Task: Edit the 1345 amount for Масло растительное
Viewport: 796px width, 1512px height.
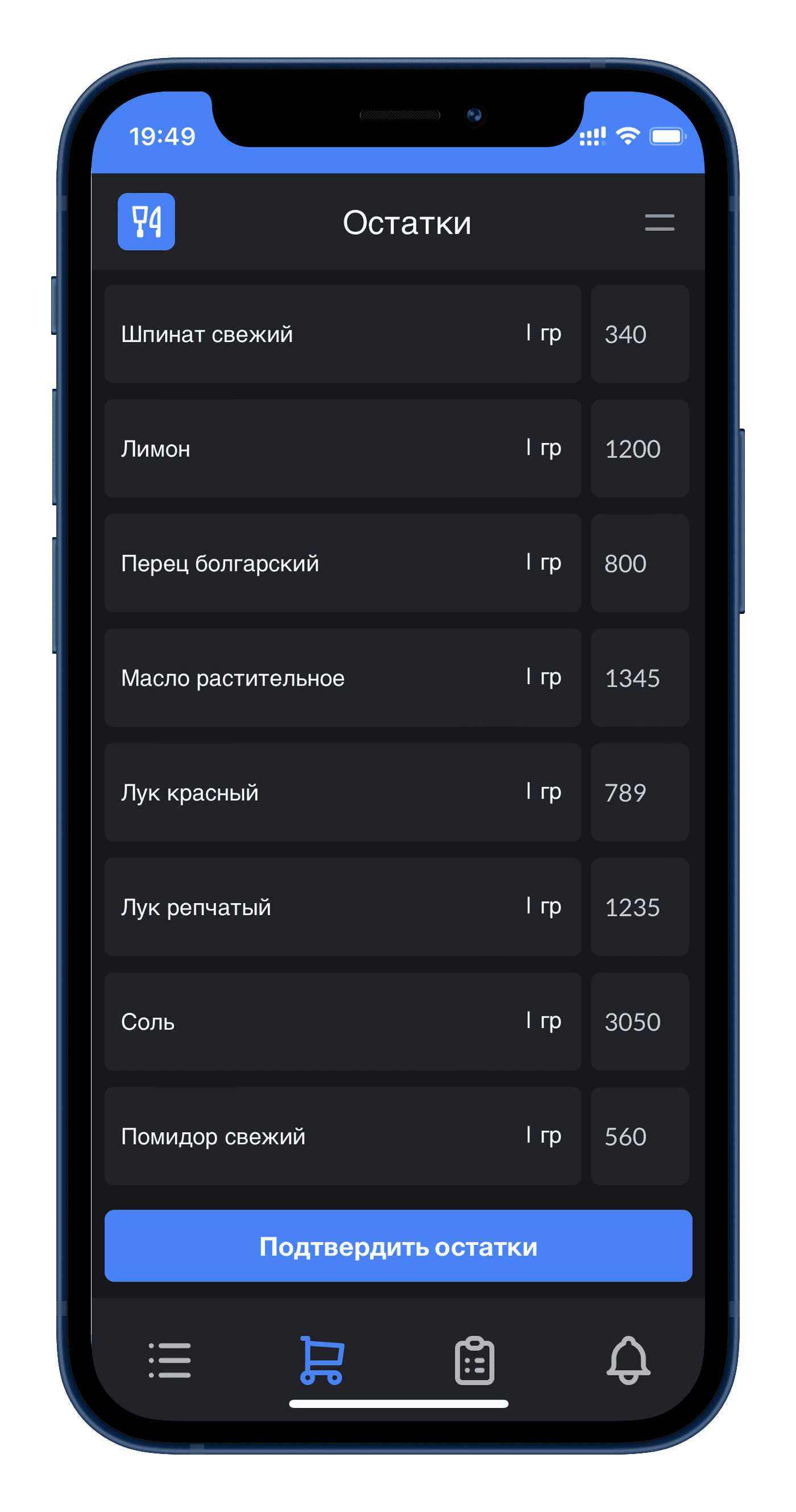Action: click(x=639, y=678)
